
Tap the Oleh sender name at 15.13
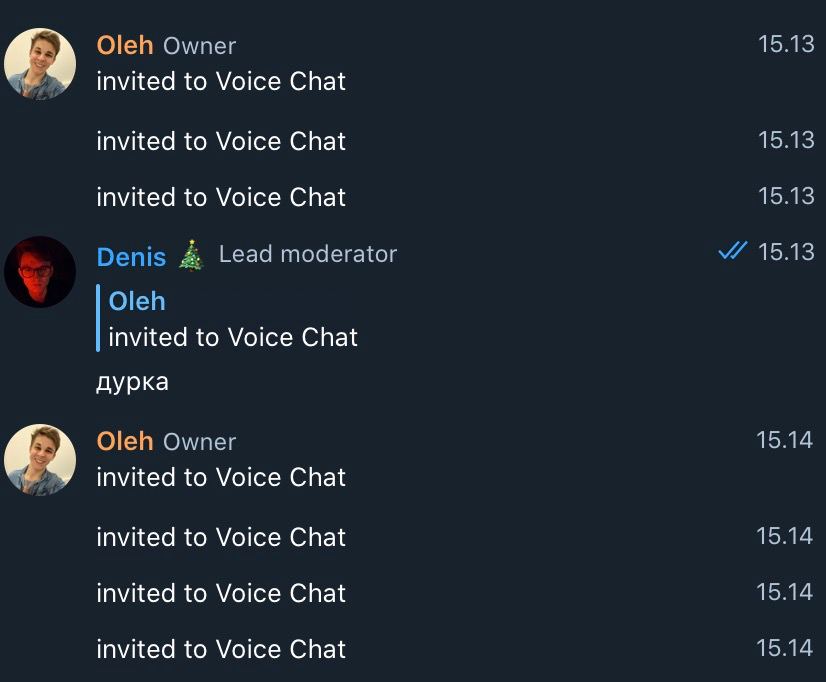pyautogui.click(x=125, y=46)
